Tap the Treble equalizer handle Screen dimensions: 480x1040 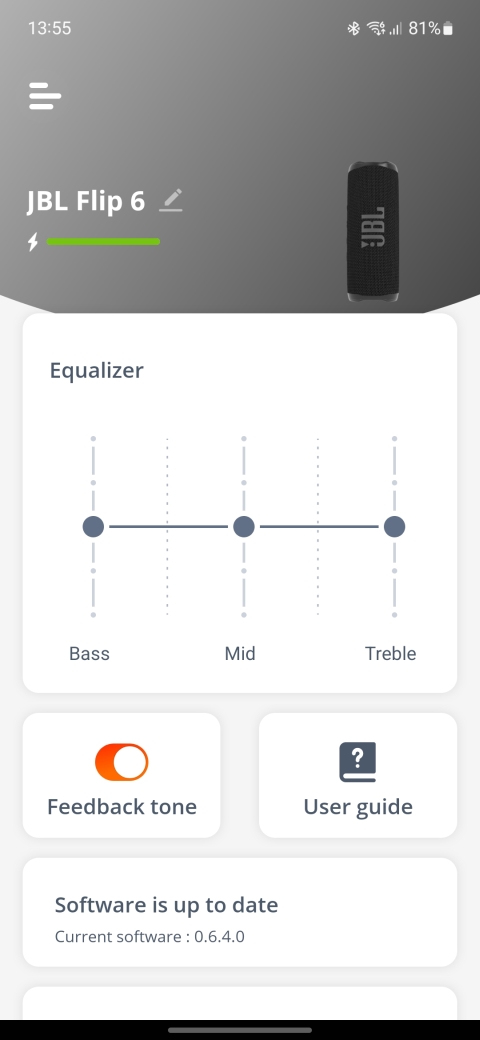click(394, 527)
